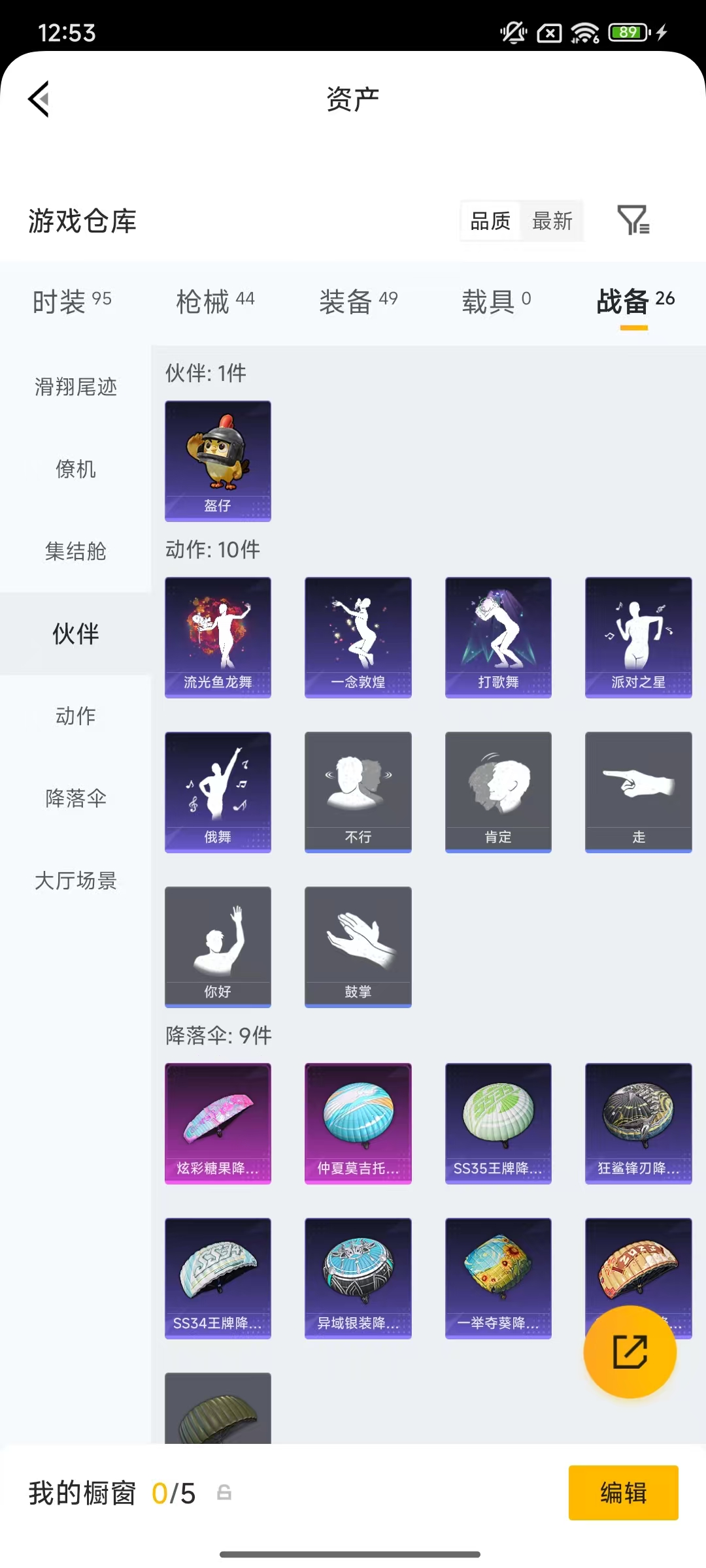Switch sorting to 品质

point(488,221)
